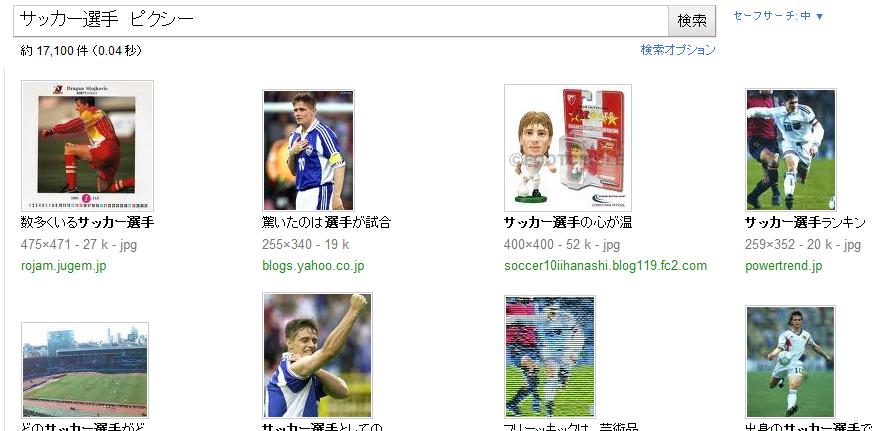The height and width of the screenshot is (431, 873).
Task: Visit rojam.jugem.jp source link
Action: pyautogui.click(x=63, y=266)
